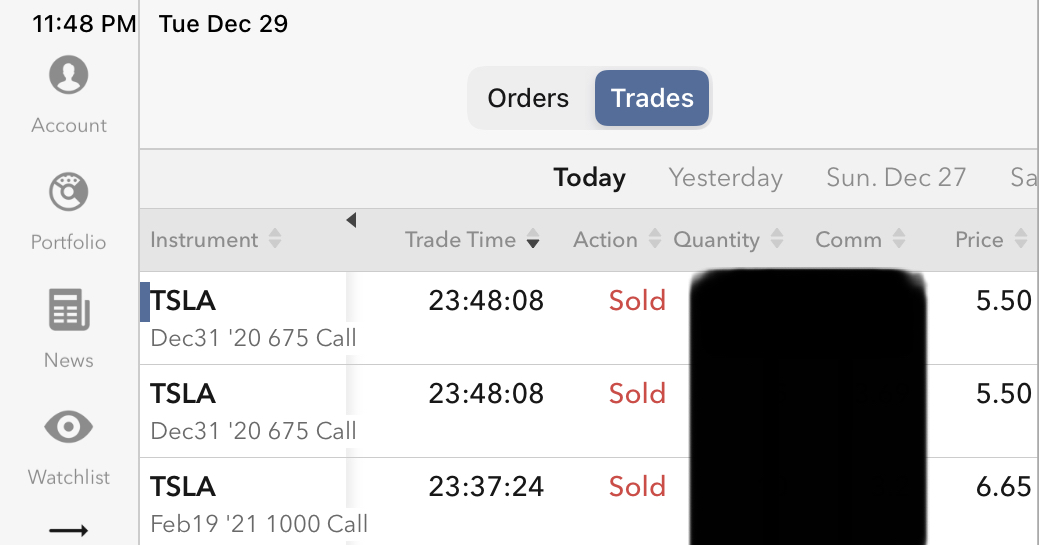Select the Today date tab
The image size is (1039, 545).
589,178
